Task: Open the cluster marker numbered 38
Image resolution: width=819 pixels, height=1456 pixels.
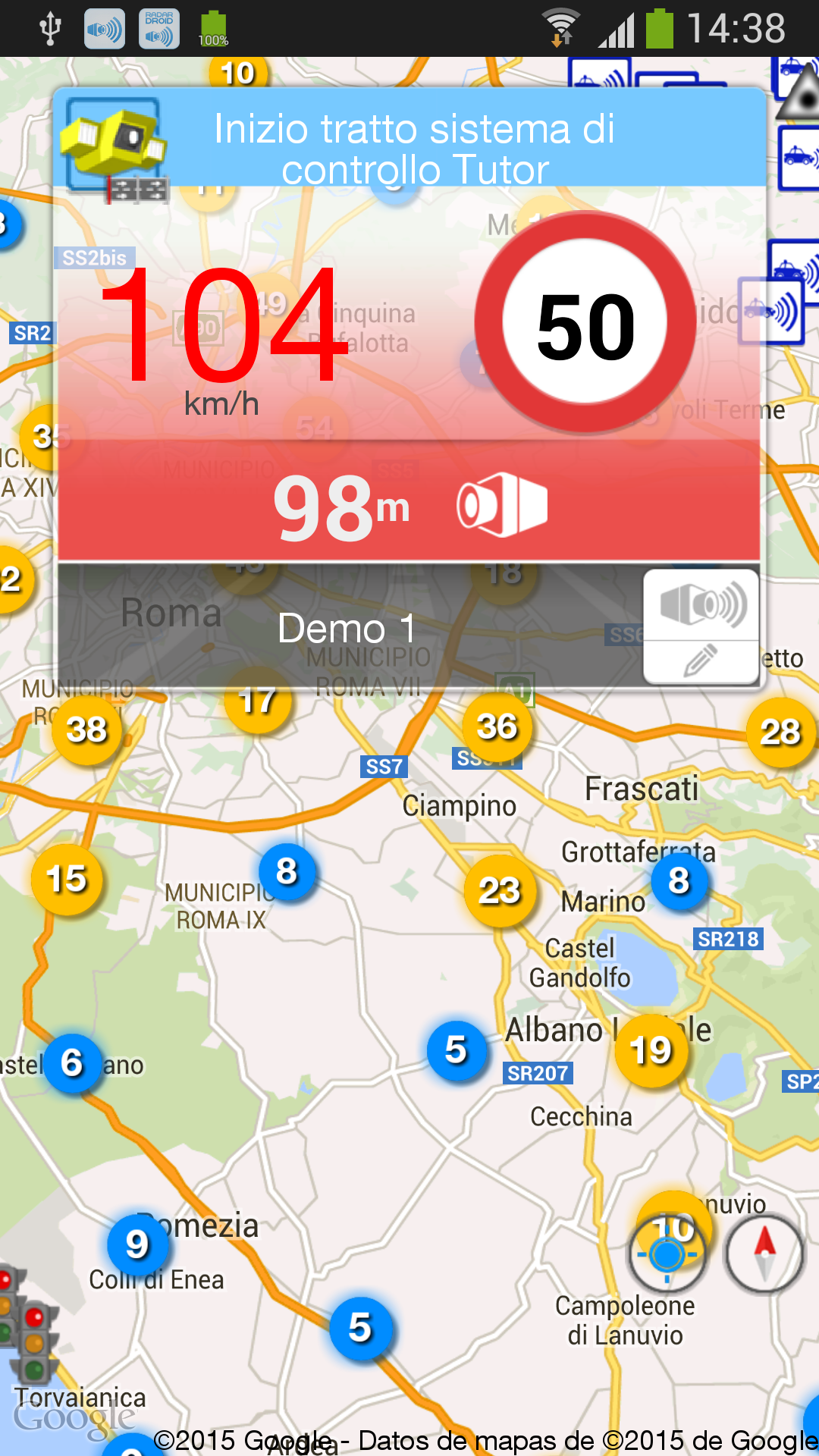Action: pyautogui.click(x=86, y=730)
